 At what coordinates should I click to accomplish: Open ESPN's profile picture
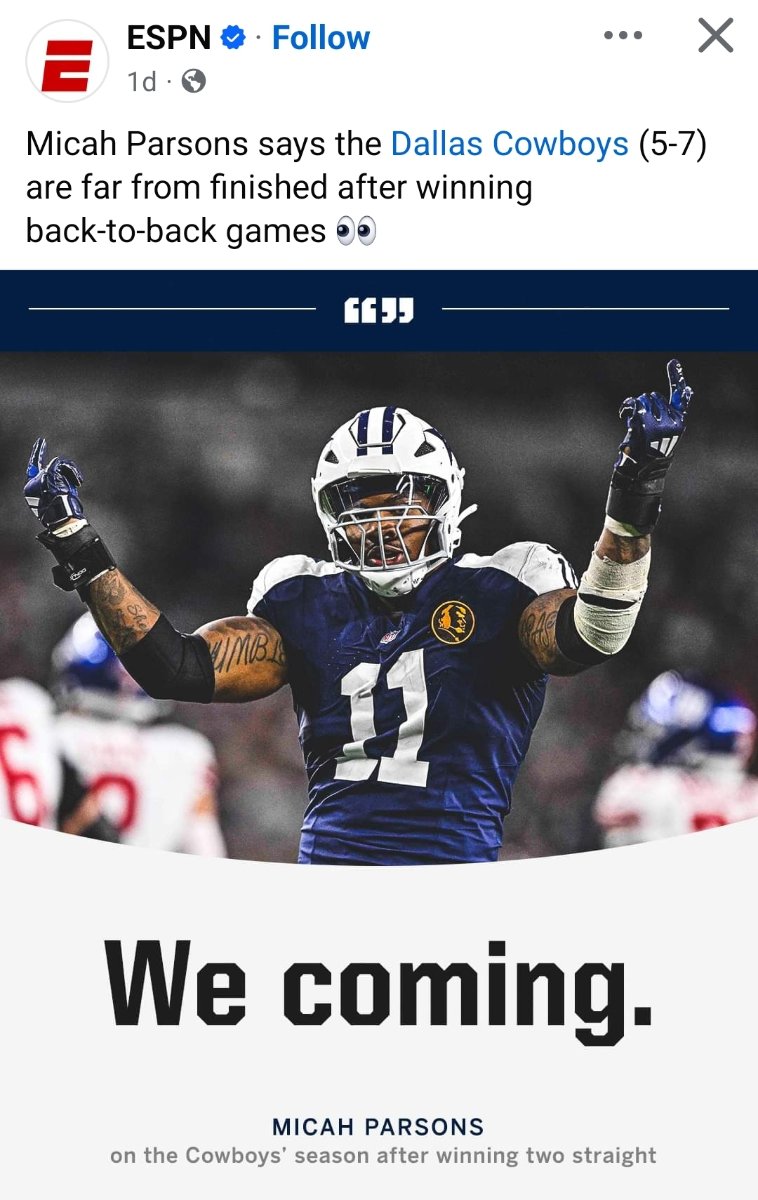[66, 60]
